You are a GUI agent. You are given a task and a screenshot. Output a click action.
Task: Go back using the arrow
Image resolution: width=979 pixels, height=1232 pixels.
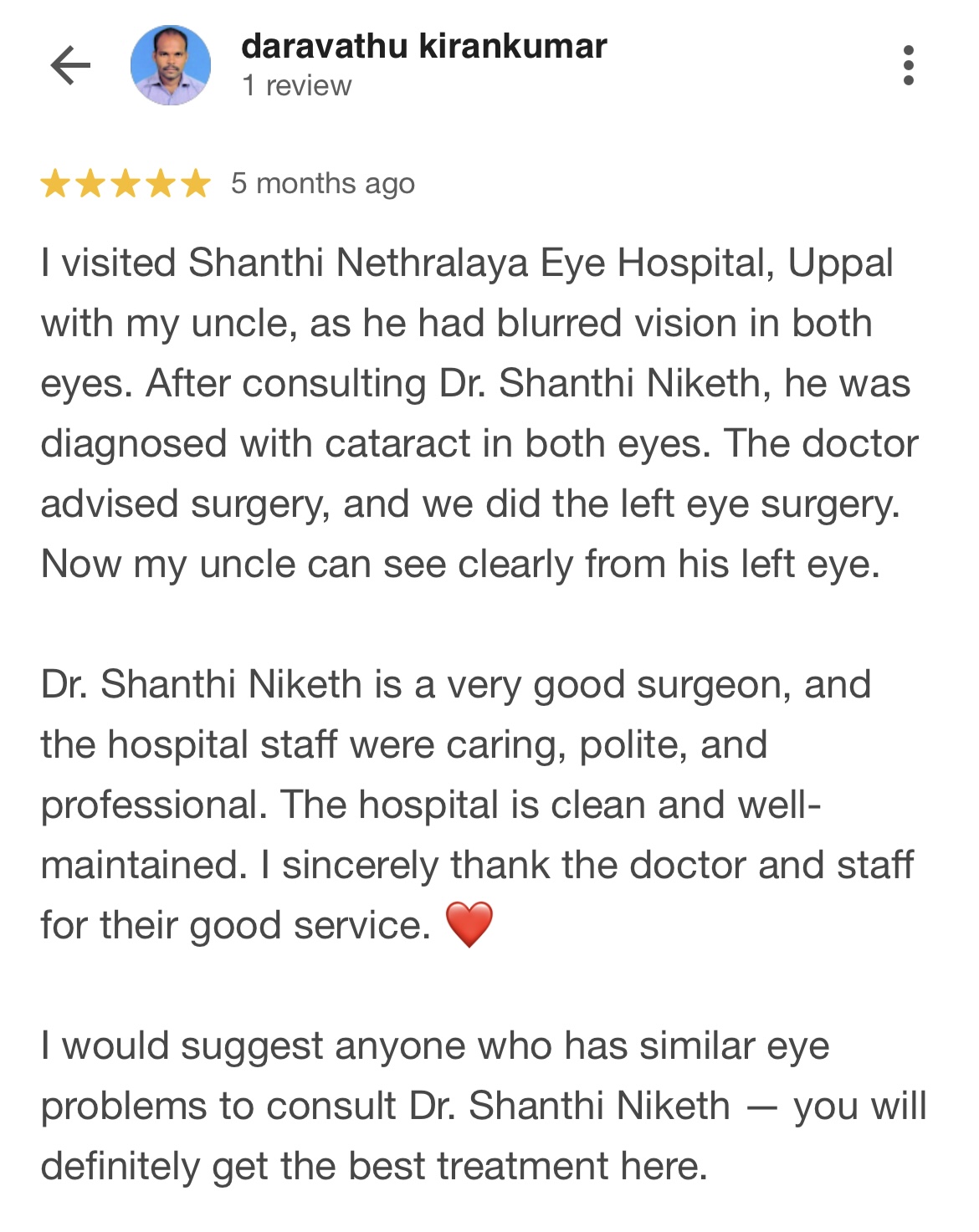70,65
